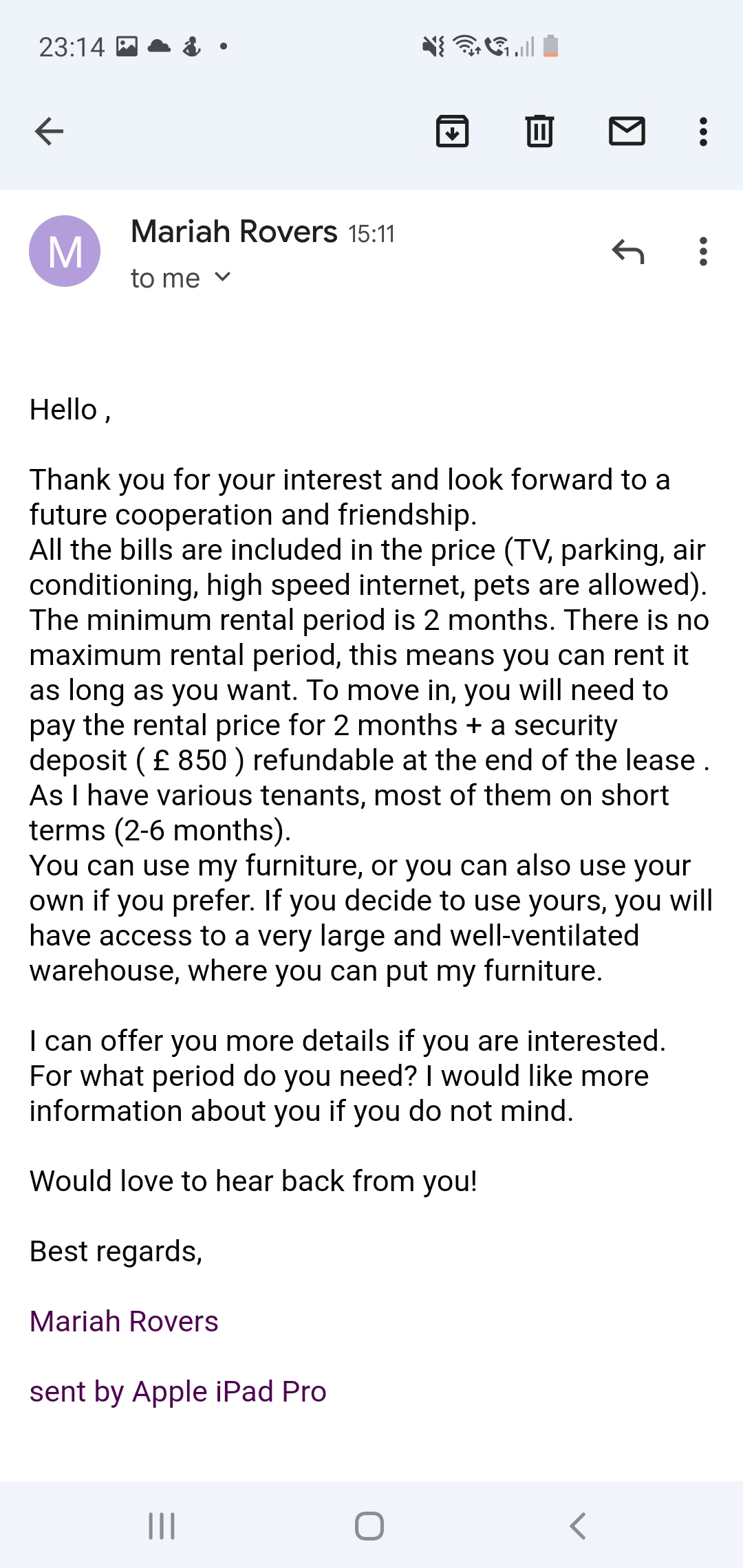Open system recent apps
The width and height of the screenshot is (743, 1568).
(162, 1525)
